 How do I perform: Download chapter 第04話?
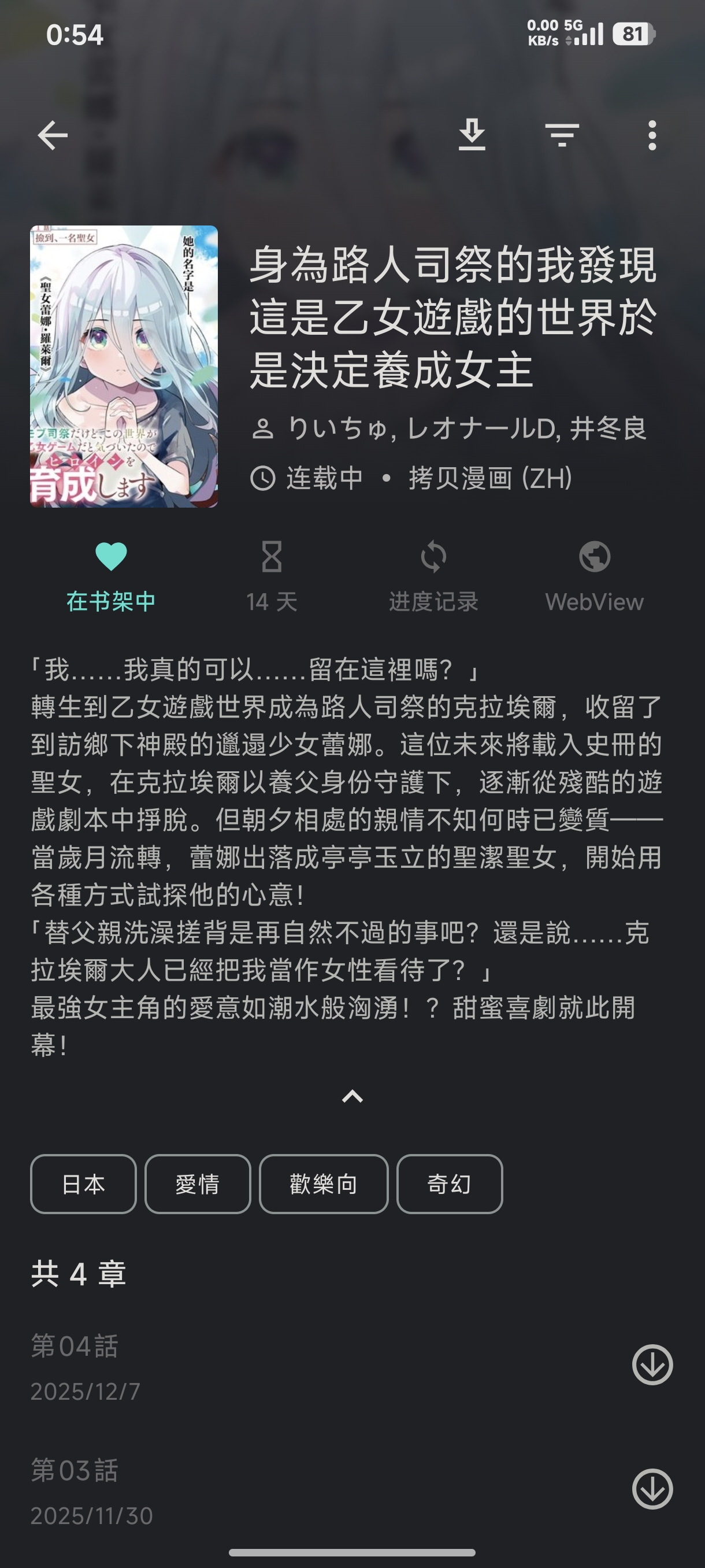tap(652, 1364)
